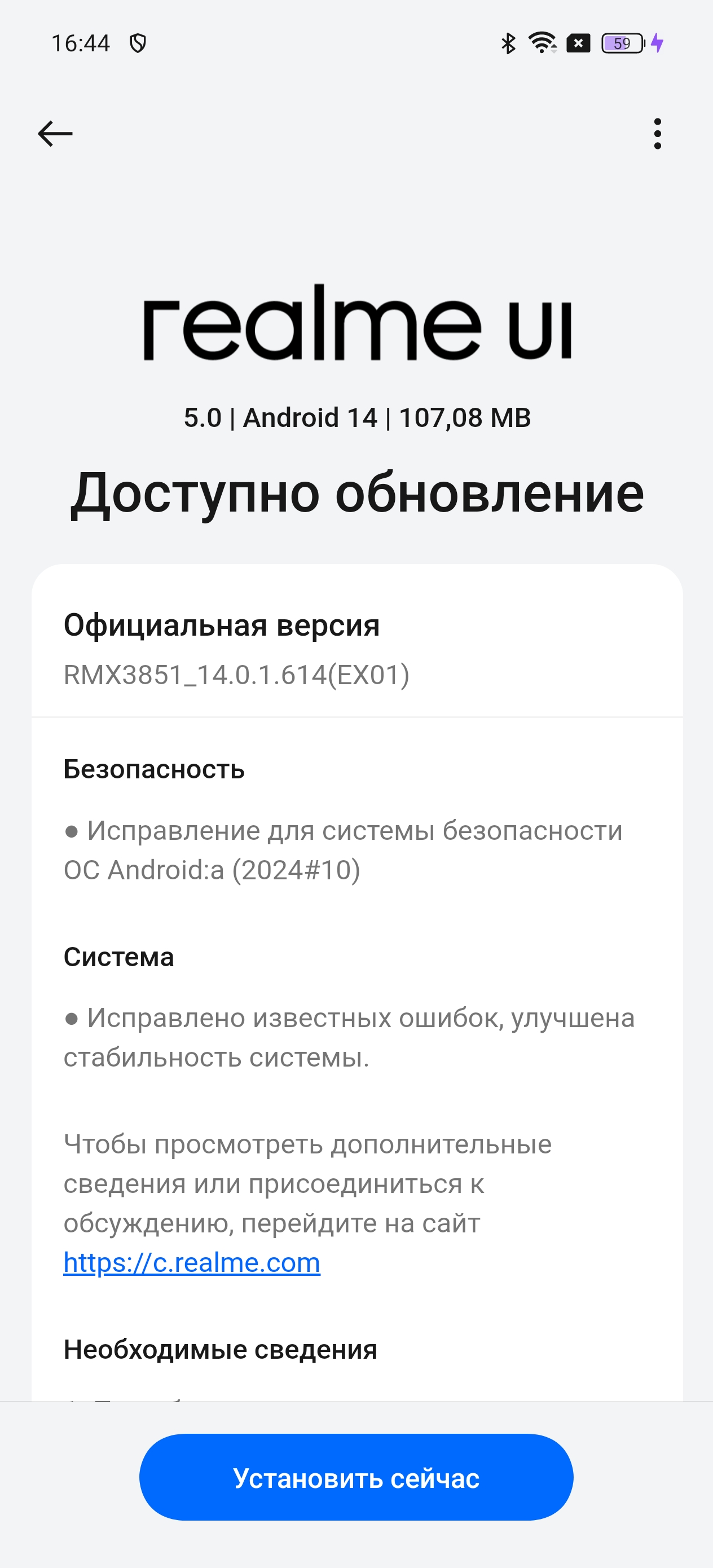The height and width of the screenshot is (1568, 713).
Task: Go back using the arrow icon
Action: 55,133
